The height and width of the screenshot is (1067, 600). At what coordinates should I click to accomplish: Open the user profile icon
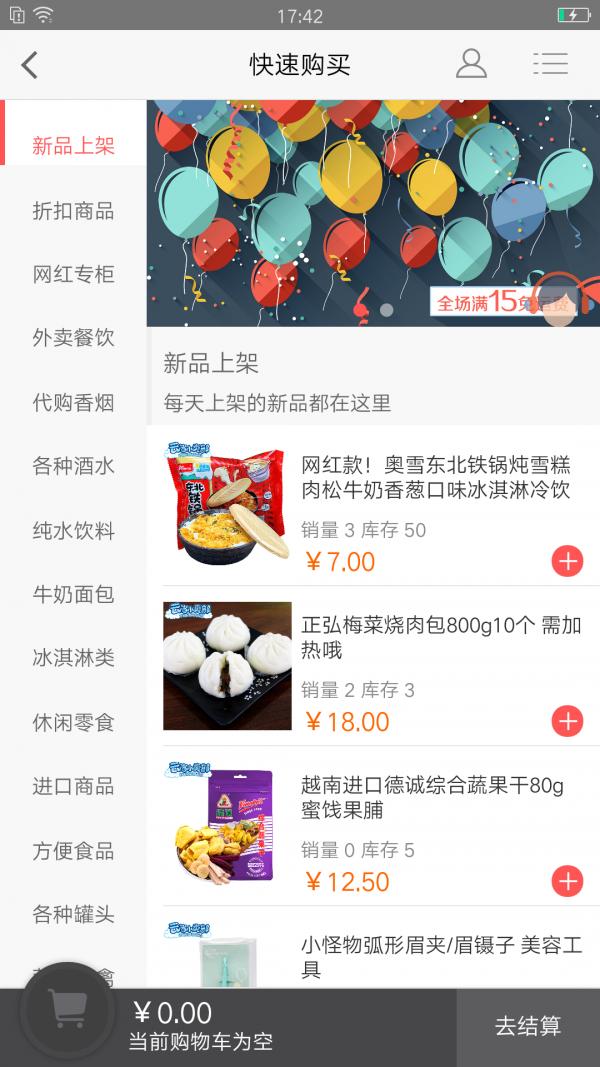[471, 64]
